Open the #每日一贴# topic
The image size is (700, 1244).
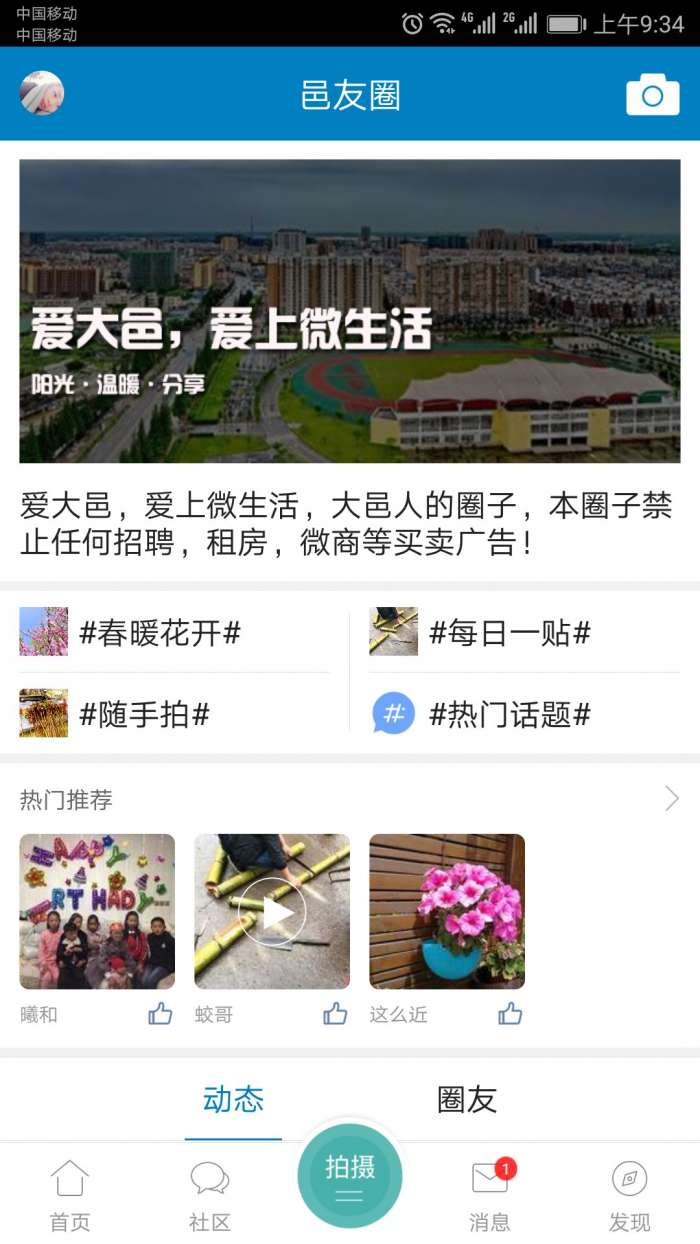(x=509, y=633)
